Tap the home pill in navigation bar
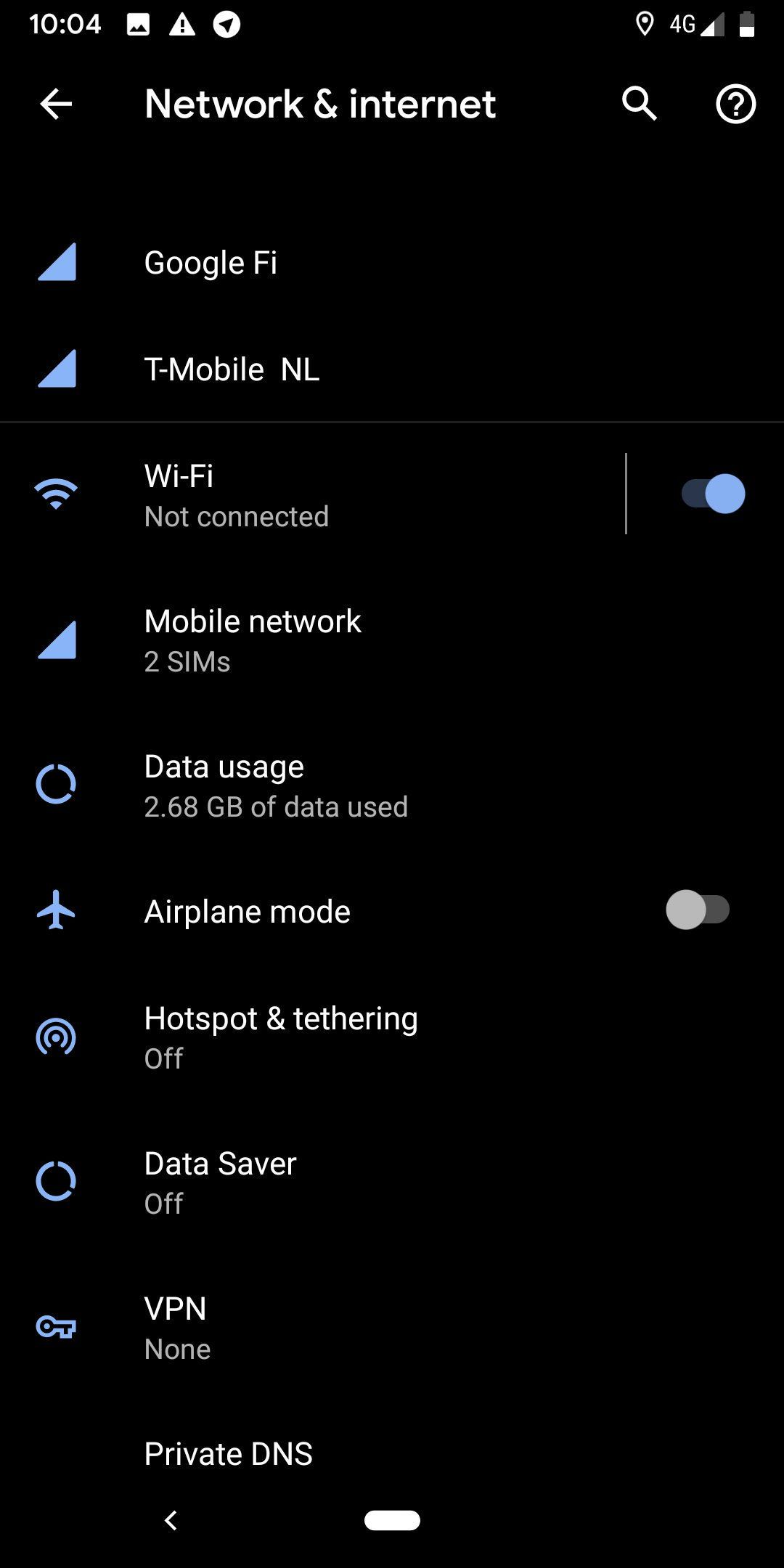The width and height of the screenshot is (784, 1568). [392, 1520]
